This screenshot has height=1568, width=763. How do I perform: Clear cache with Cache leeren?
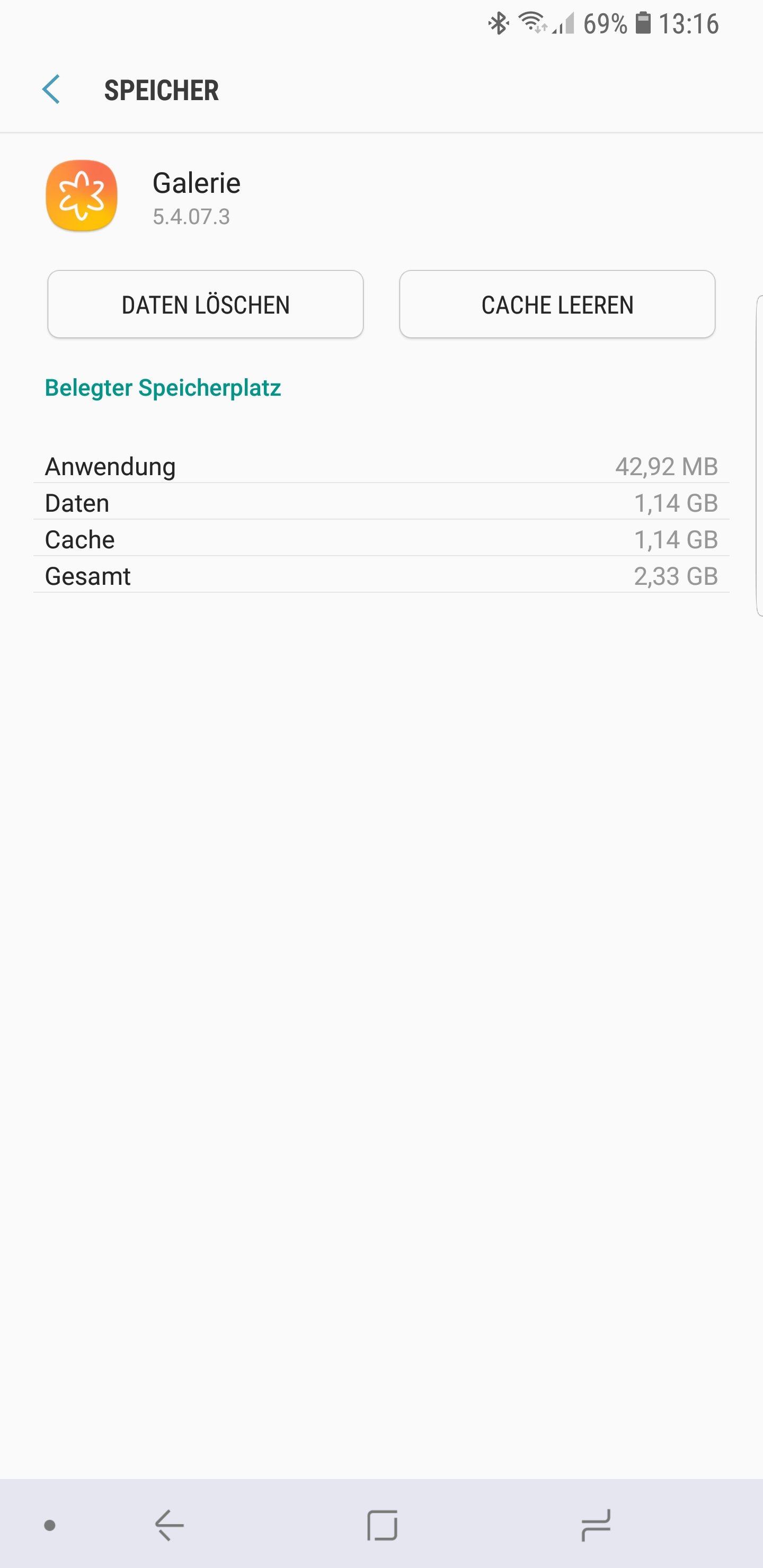click(x=556, y=305)
